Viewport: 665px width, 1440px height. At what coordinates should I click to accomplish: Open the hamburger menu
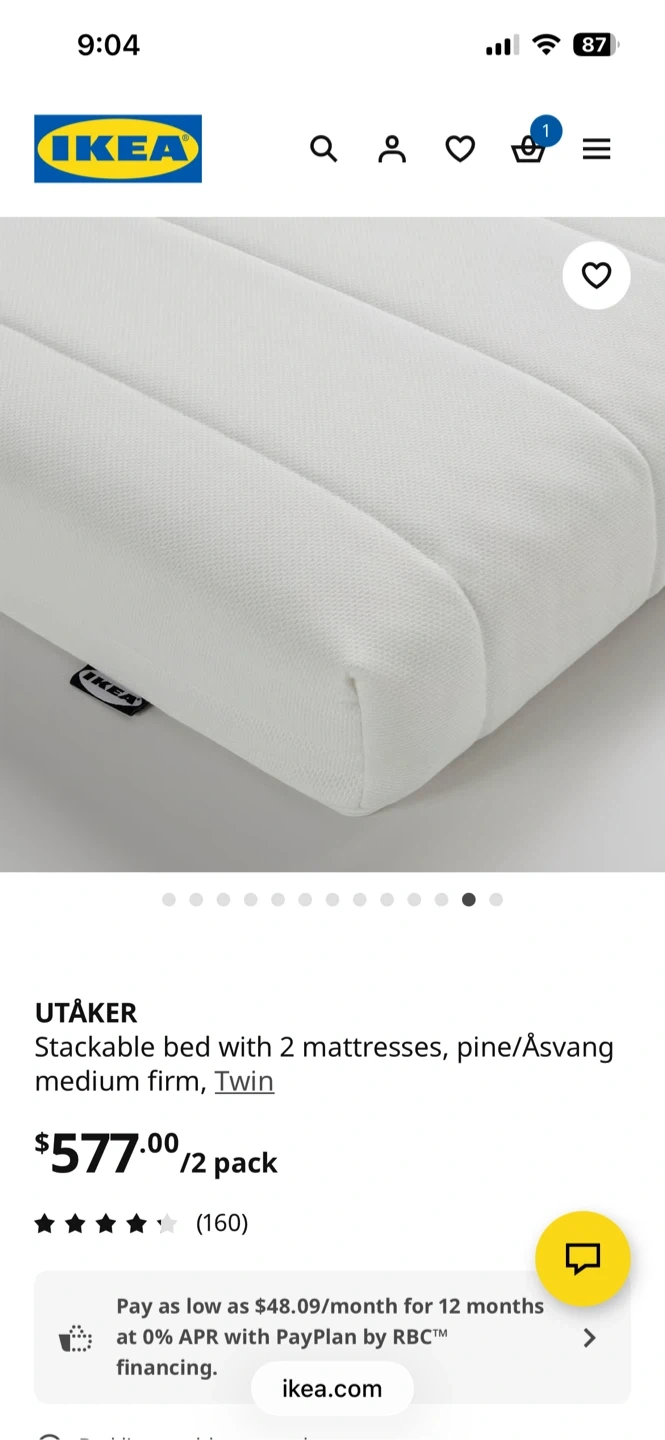coord(597,149)
